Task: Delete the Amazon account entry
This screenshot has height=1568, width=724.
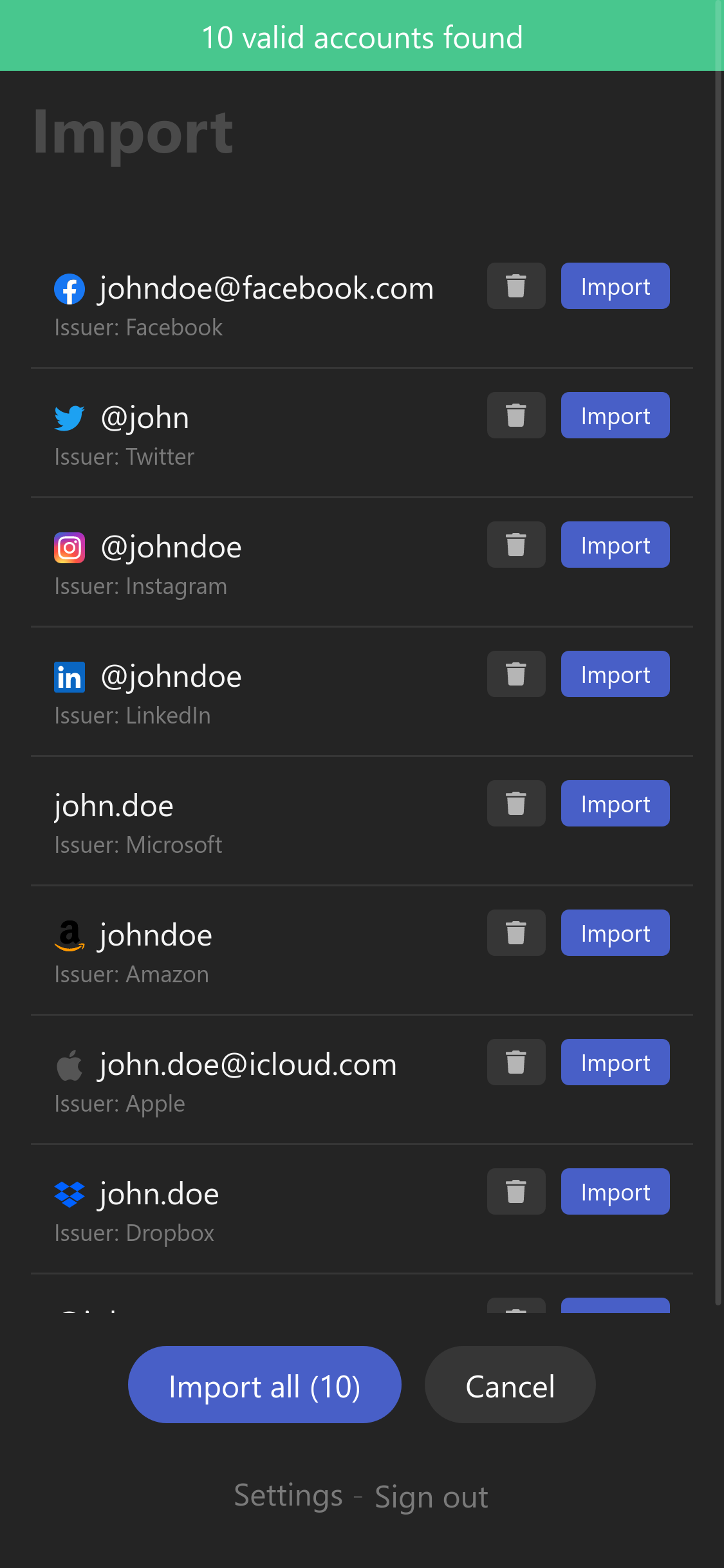Action: [x=515, y=933]
